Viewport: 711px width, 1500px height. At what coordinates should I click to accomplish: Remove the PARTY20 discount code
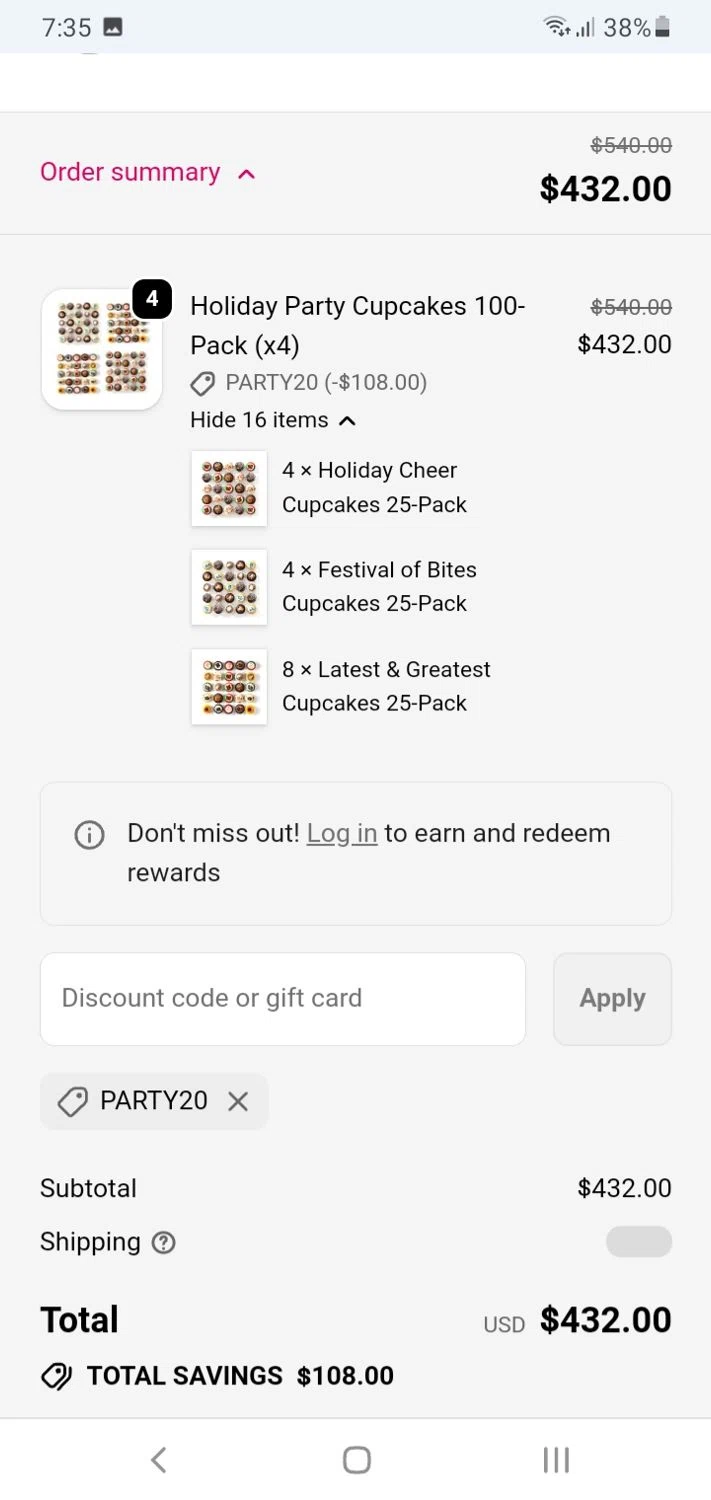tap(238, 1101)
